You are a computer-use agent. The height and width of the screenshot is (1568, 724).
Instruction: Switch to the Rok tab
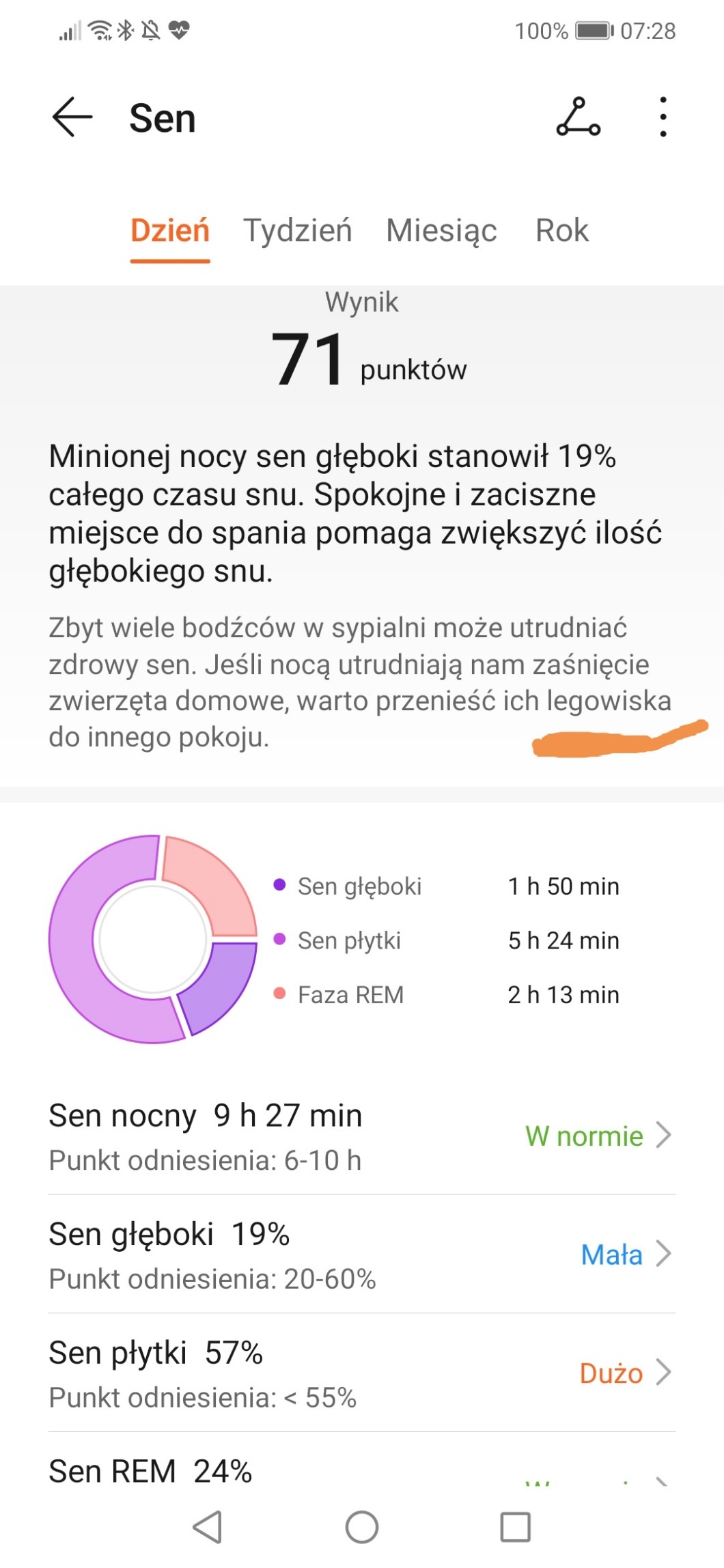pyautogui.click(x=561, y=231)
